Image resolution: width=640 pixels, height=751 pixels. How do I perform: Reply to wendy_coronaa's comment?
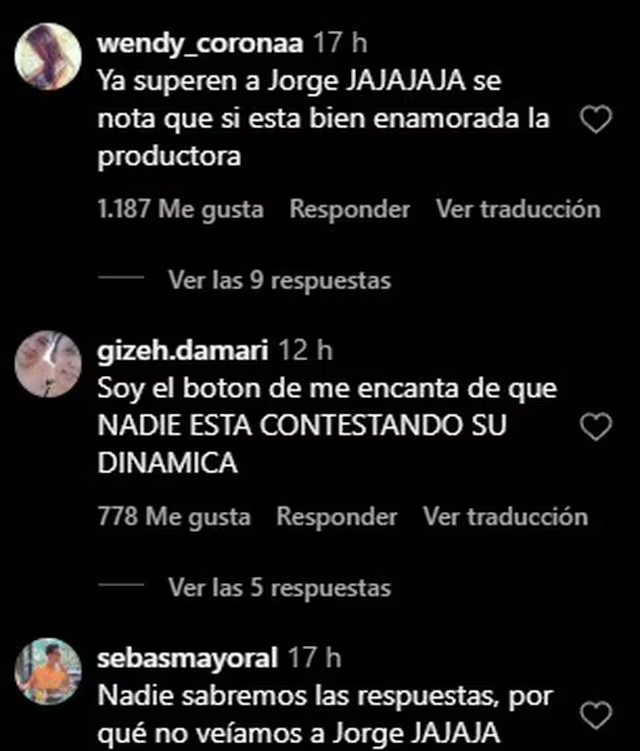click(x=349, y=210)
